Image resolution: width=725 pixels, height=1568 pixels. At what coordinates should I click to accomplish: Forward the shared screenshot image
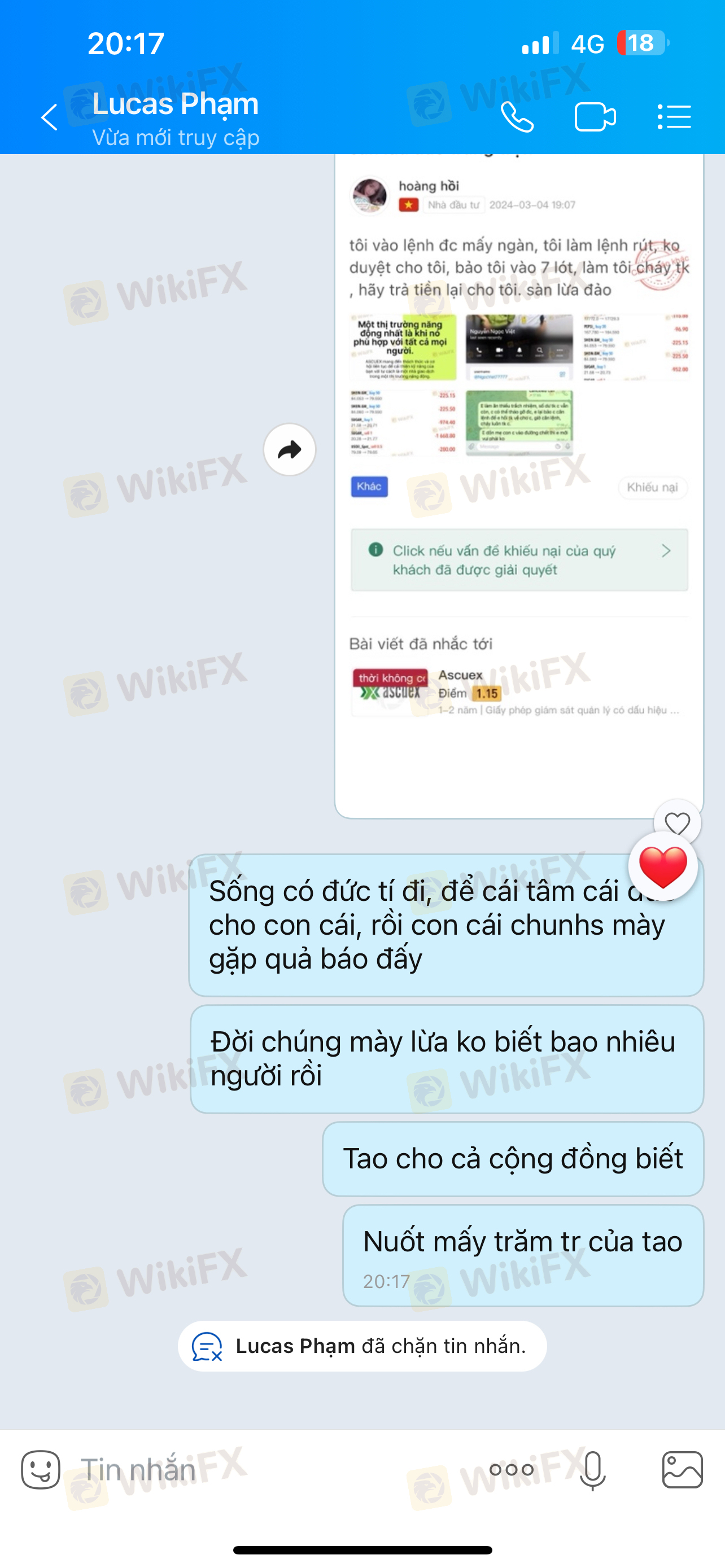click(x=290, y=450)
